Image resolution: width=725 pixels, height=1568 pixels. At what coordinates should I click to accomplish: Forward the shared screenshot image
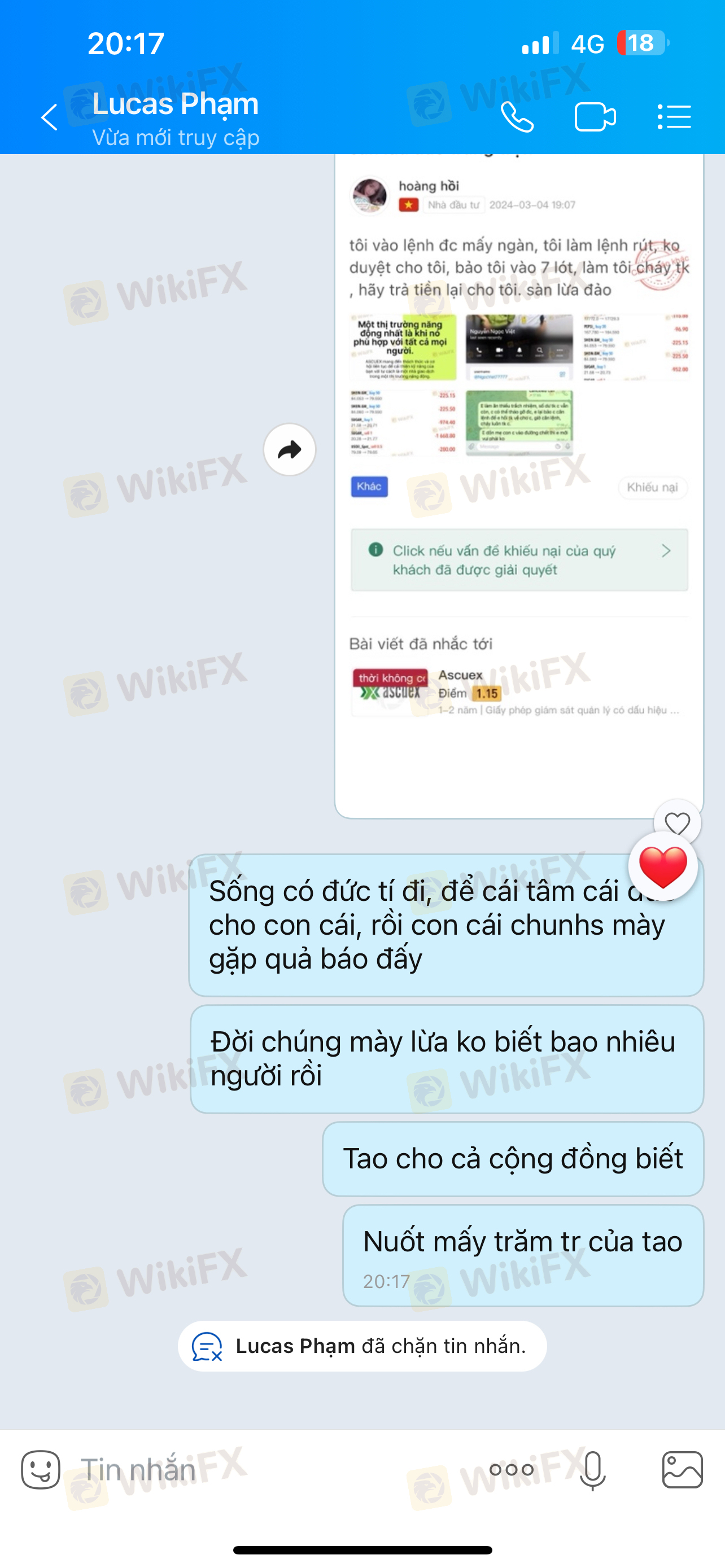click(x=290, y=450)
